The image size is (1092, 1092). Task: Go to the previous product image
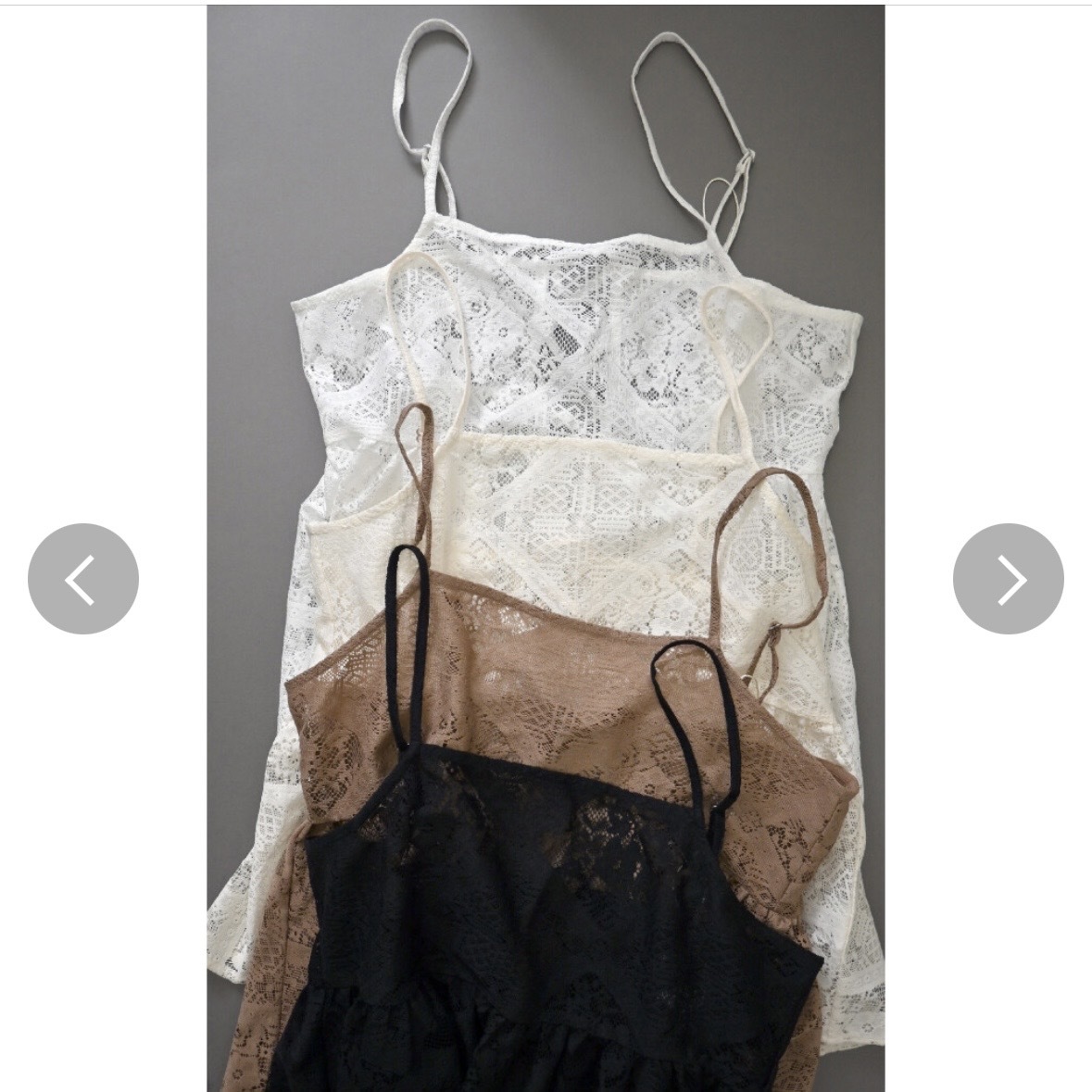(x=83, y=580)
